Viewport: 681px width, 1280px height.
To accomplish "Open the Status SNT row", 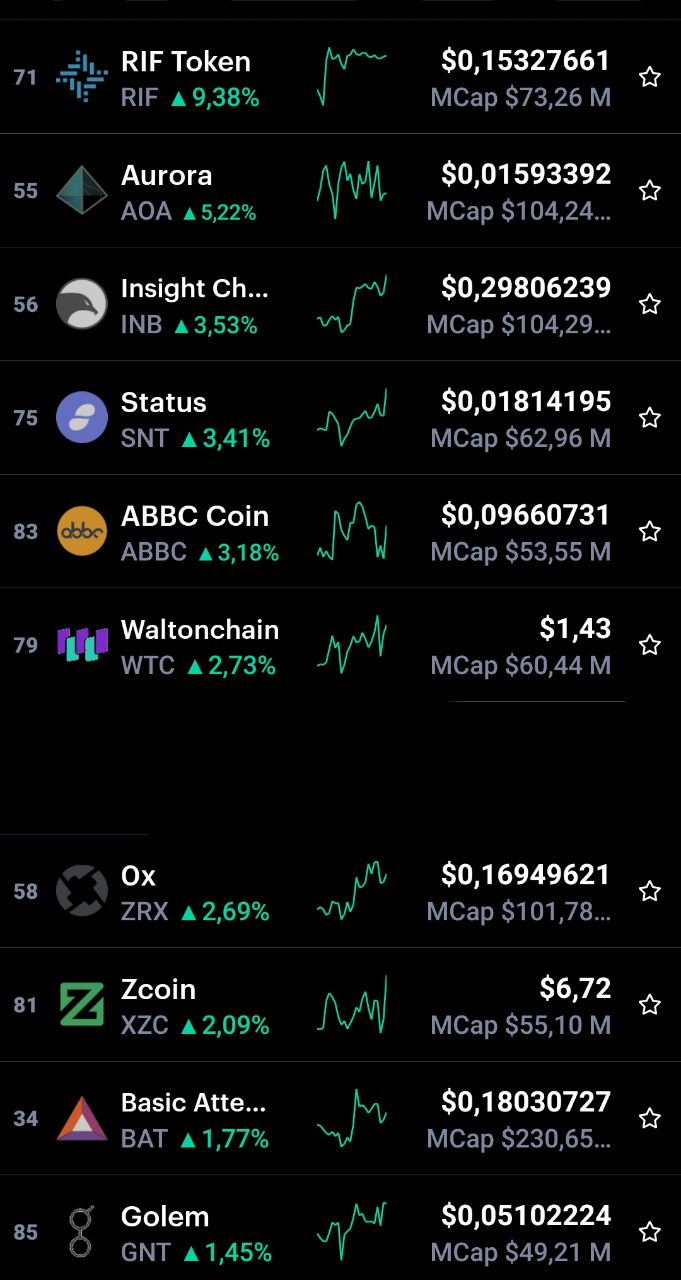I will (340, 417).
